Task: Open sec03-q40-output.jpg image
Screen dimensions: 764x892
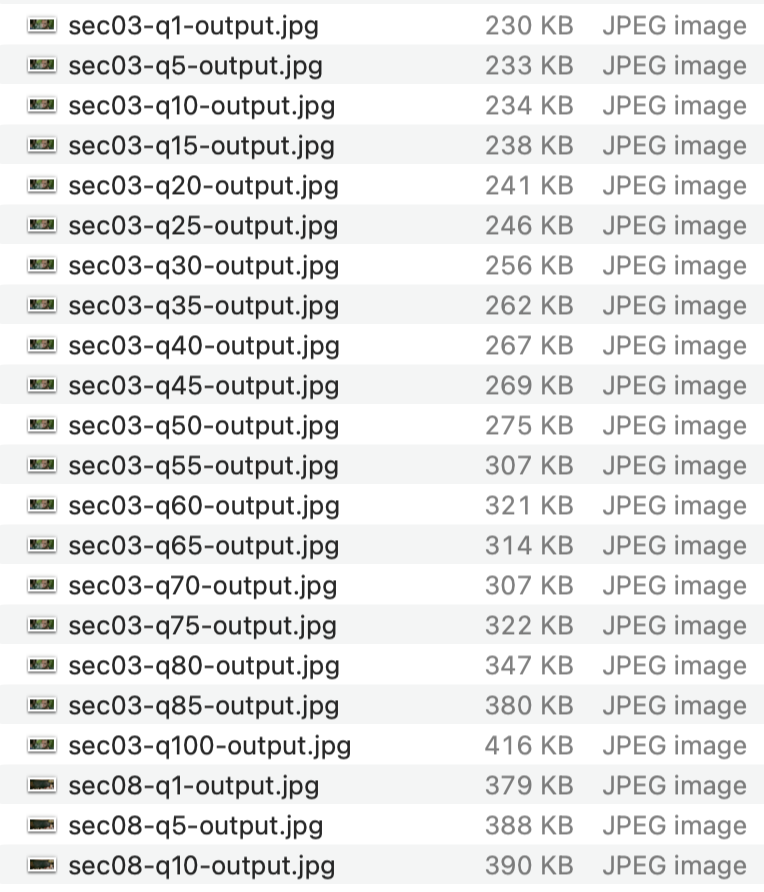Action: (x=203, y=346)
